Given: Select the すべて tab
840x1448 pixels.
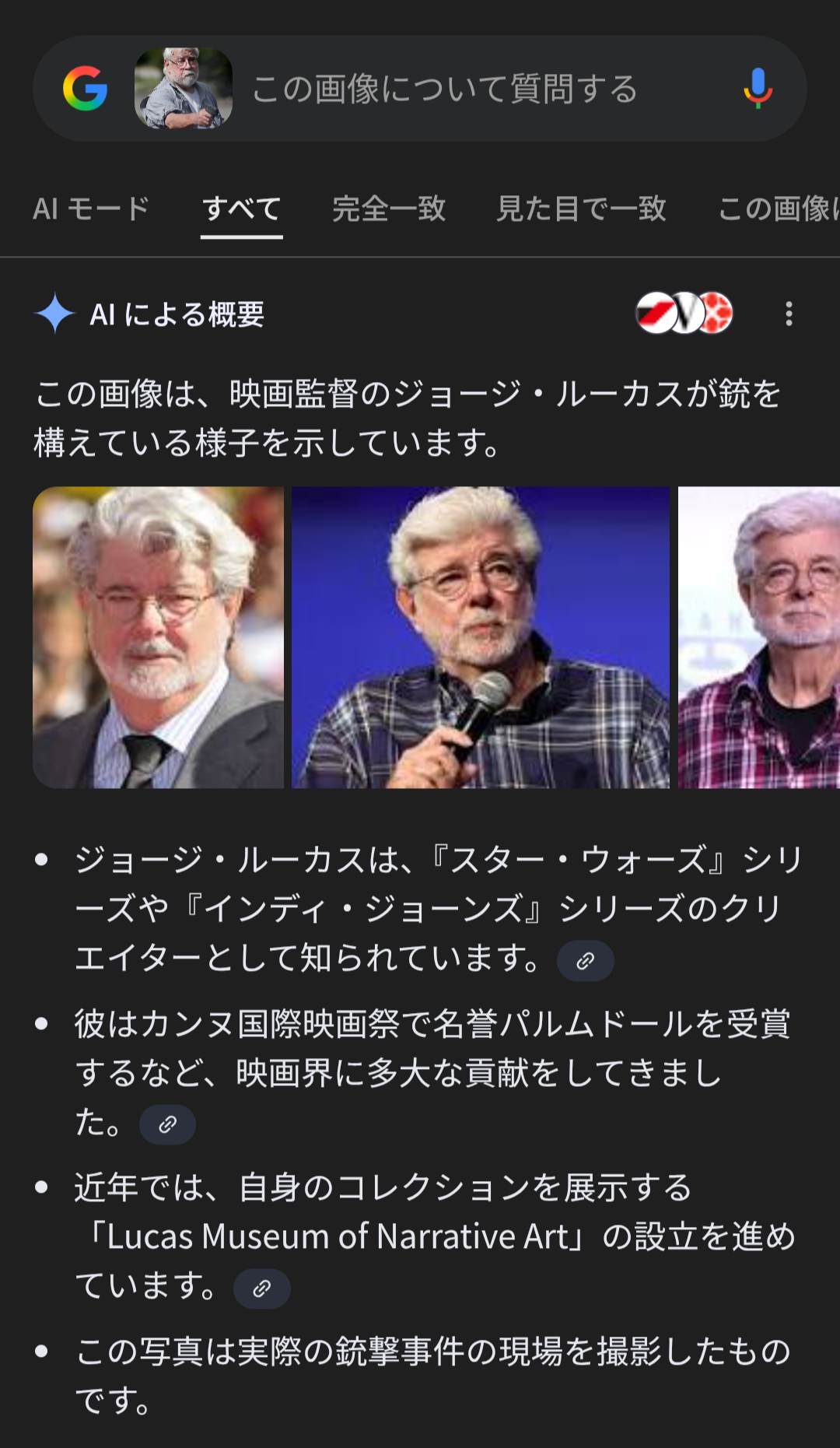Looking at the screenshot, I should 241,209.
